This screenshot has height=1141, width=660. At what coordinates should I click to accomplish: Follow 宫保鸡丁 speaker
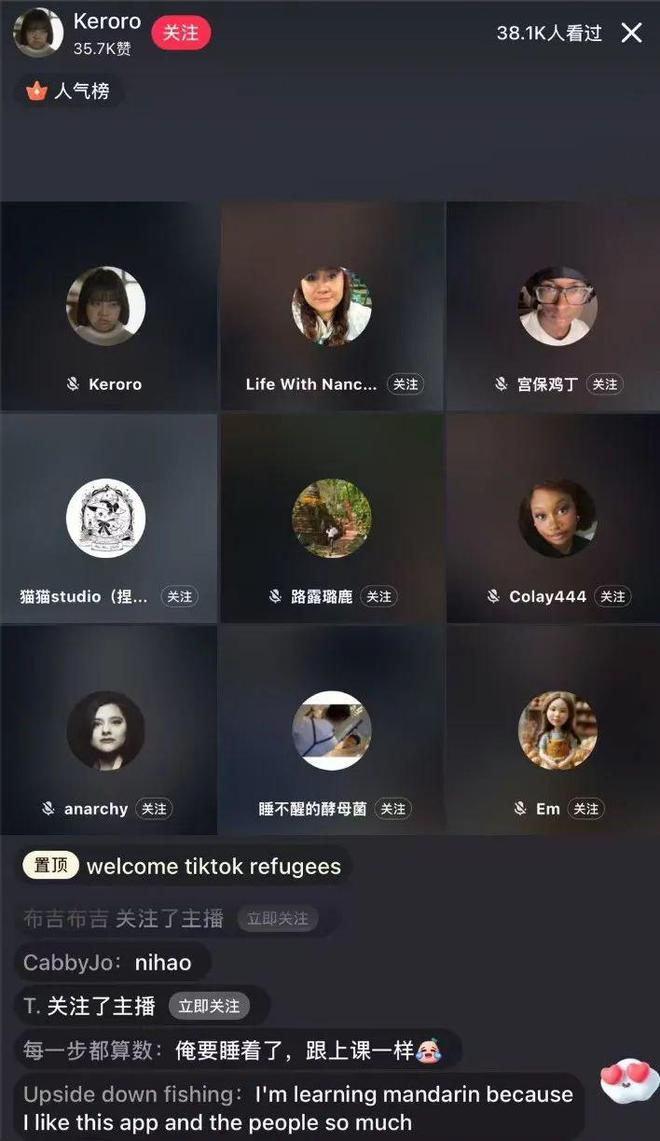point(604,384)
